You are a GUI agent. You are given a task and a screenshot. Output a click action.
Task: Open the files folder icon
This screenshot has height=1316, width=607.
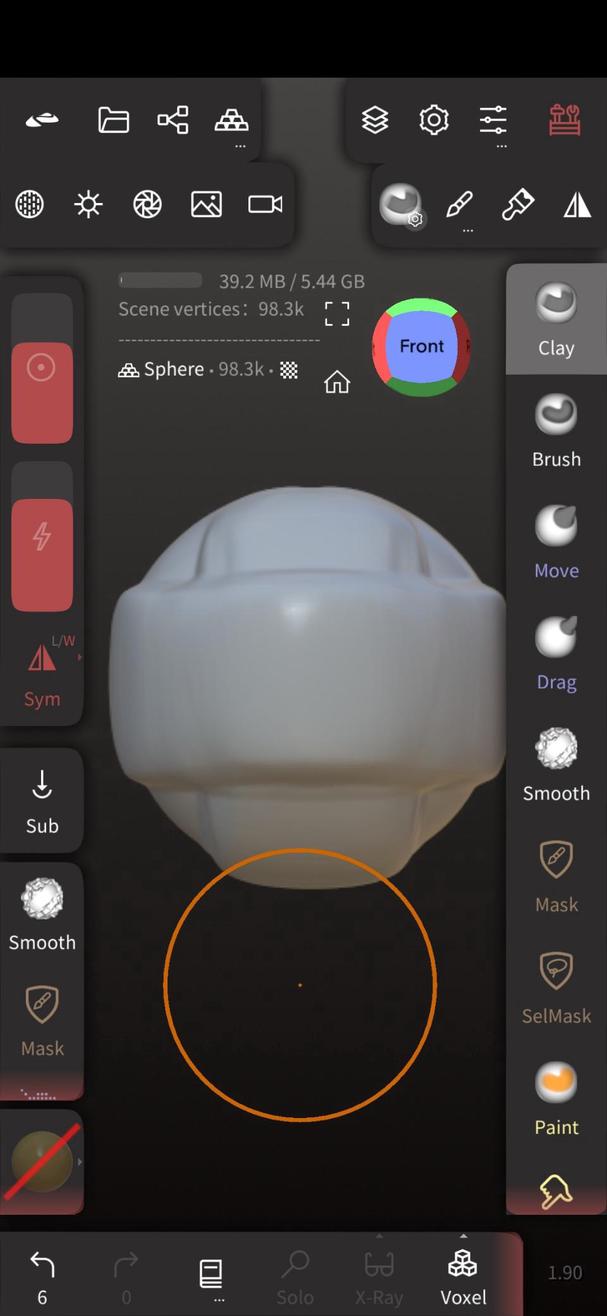click(113, 120)
